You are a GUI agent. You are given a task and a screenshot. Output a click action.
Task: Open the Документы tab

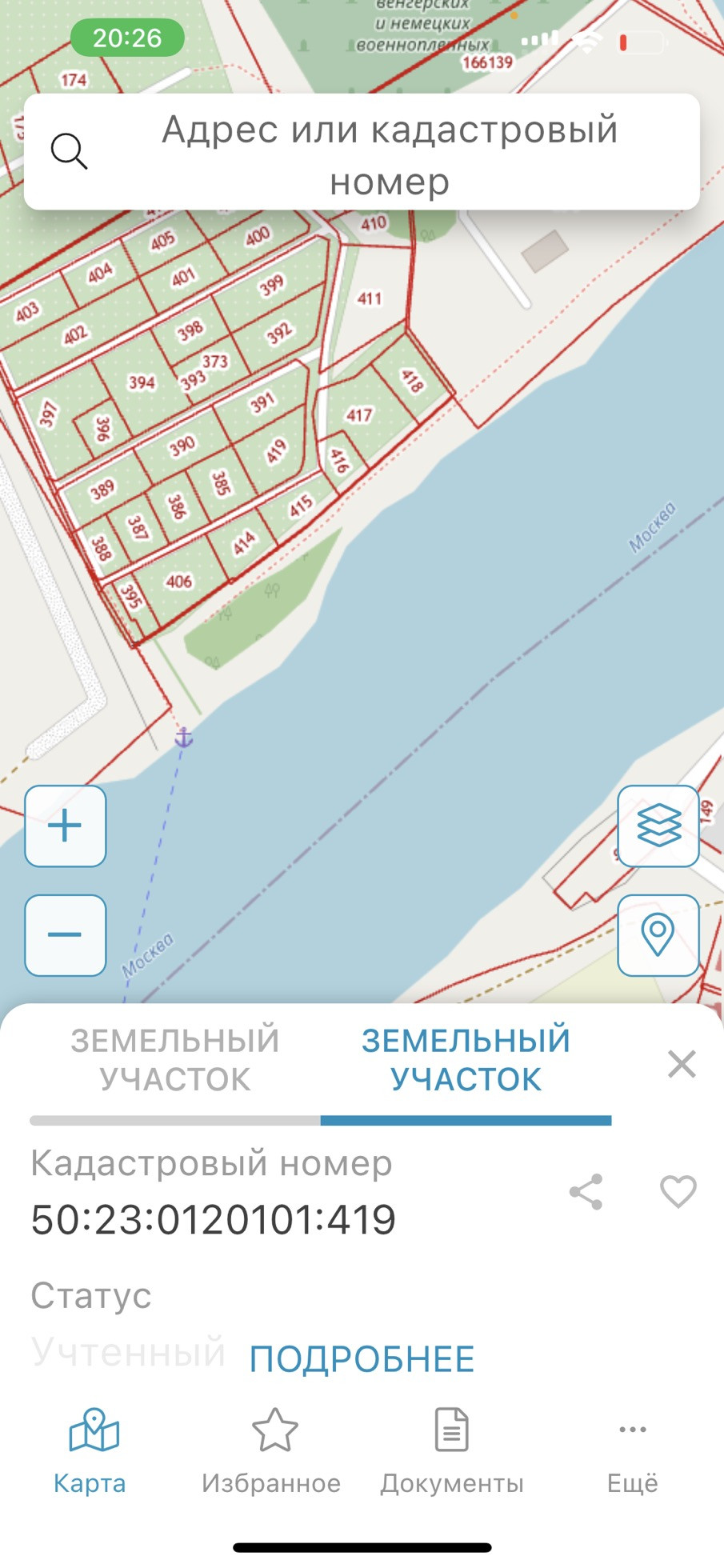coord(452,1451)
